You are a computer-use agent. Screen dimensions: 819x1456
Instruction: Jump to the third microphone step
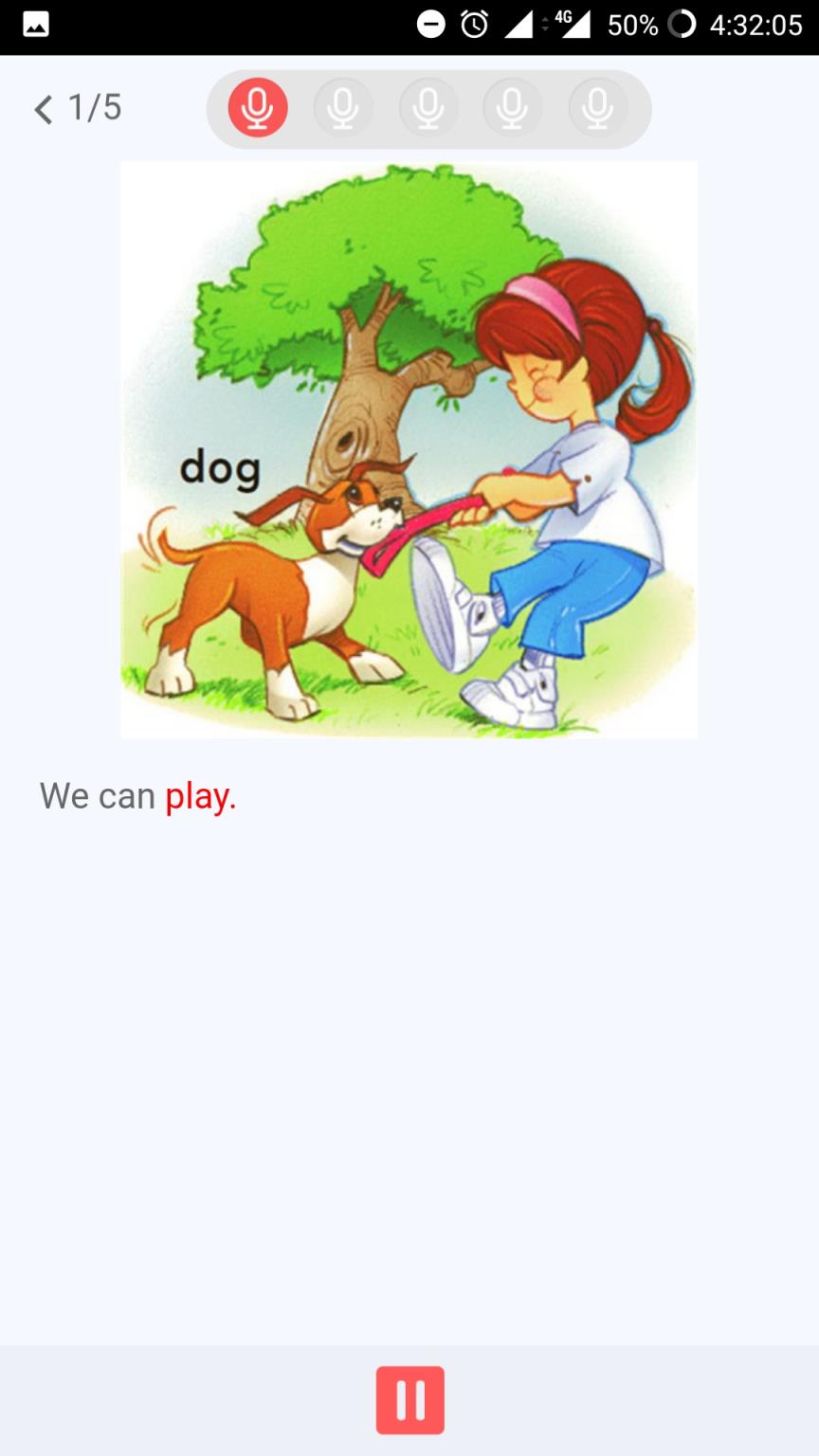(428, 108)
